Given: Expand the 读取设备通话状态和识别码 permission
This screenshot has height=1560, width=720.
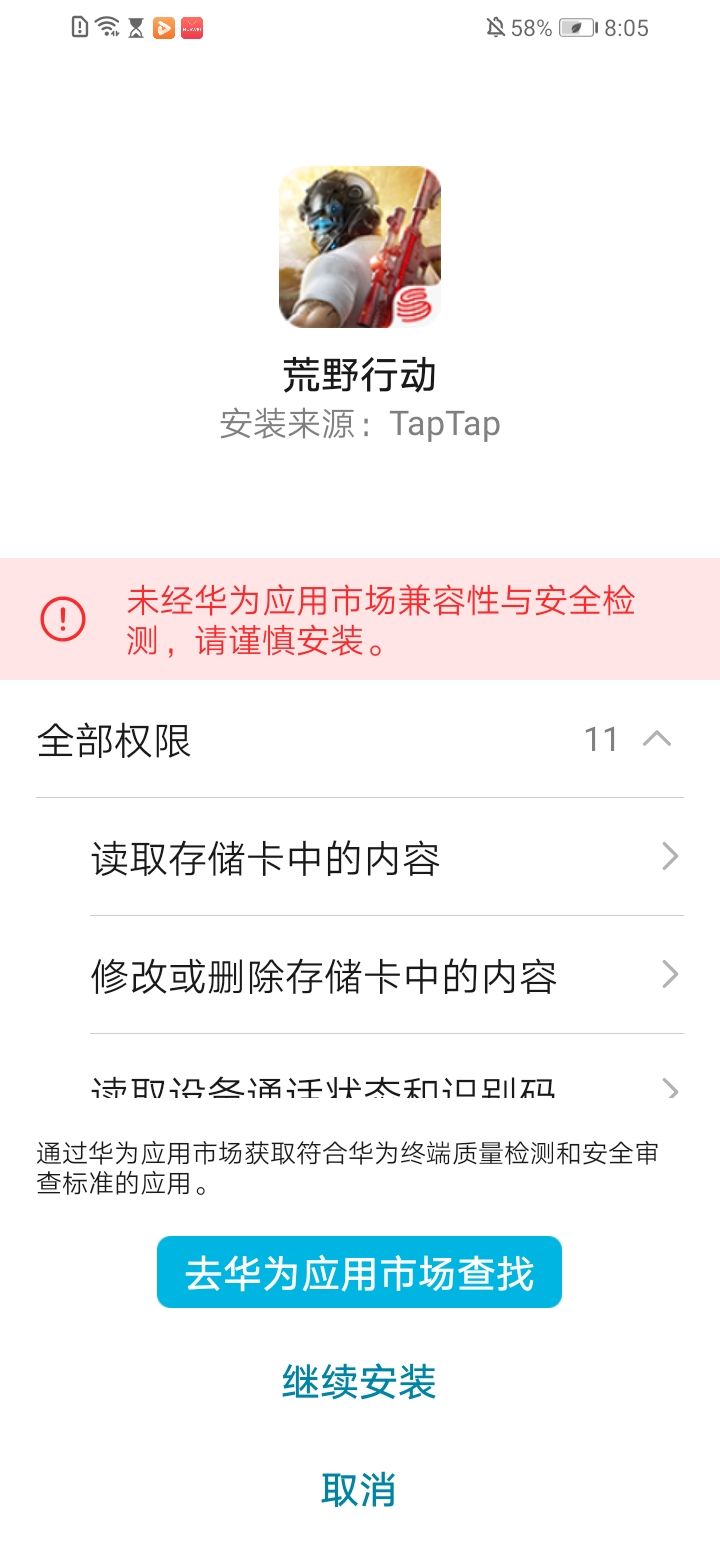Looking at the screenshot, I should coord(360,1085).
